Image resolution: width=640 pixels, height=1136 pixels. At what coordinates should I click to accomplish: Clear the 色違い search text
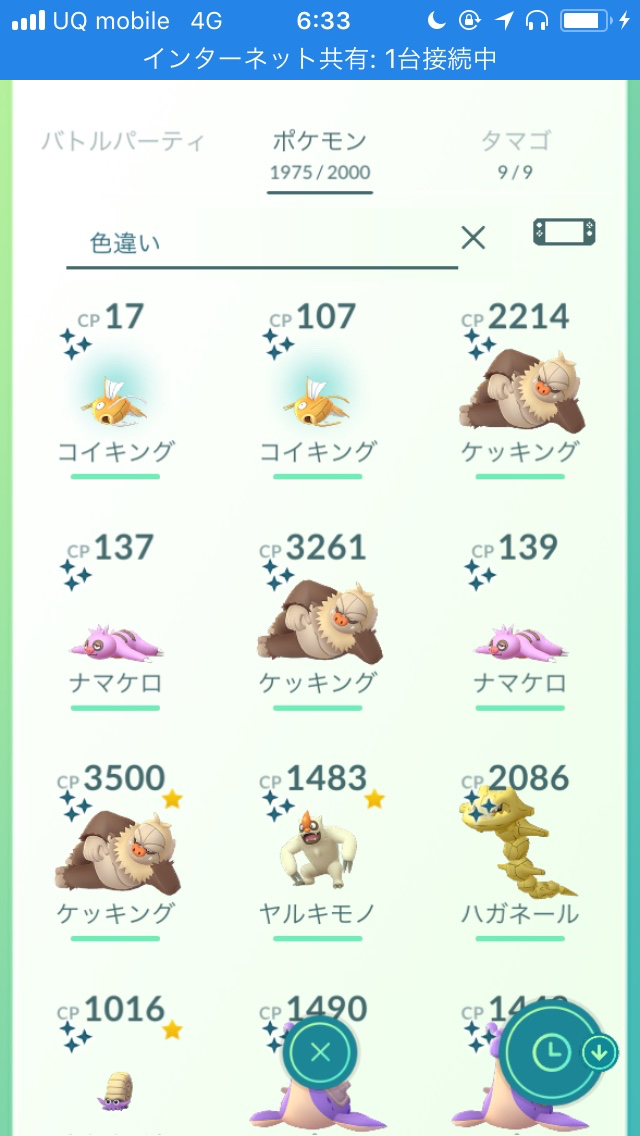472,237
